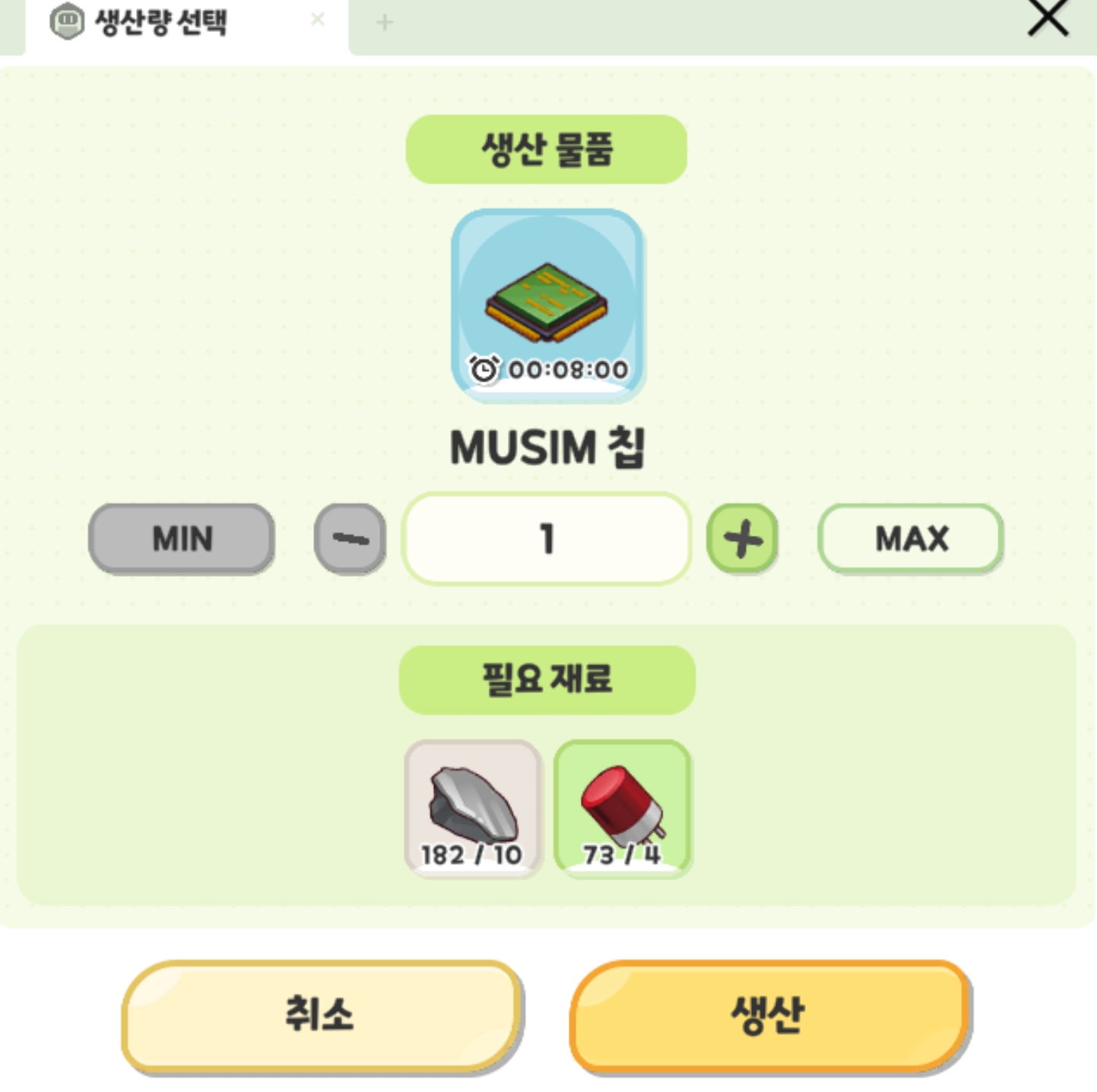Close the 생산량 선택 tab

(318, 20)
